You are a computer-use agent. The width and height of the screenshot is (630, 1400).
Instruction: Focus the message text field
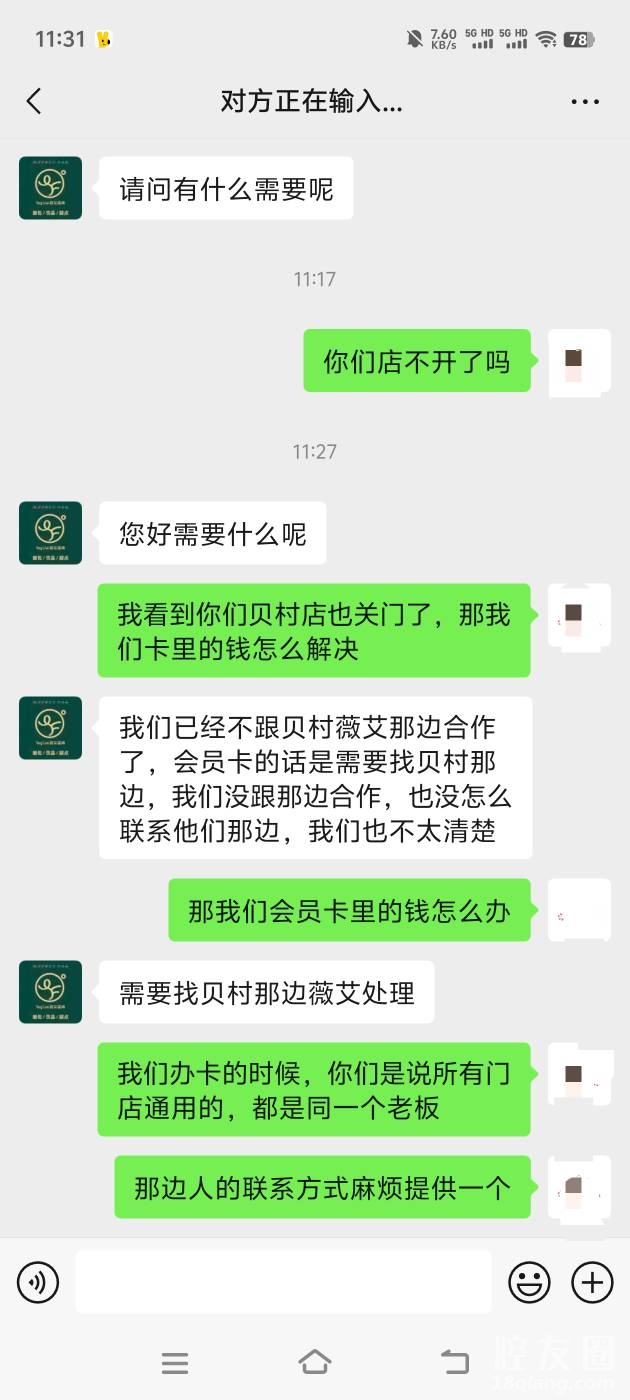pos(283,1281)
